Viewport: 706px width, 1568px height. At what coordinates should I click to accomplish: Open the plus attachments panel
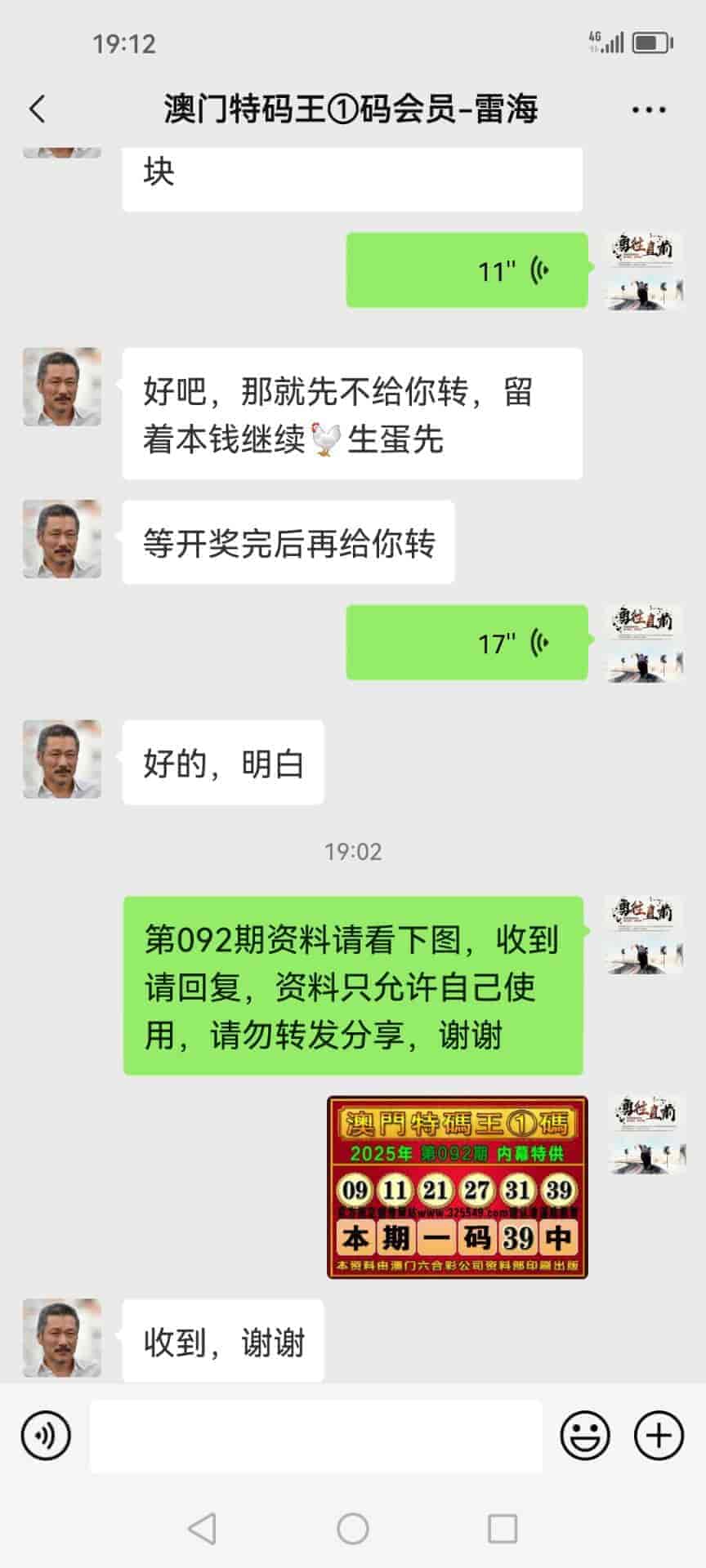click(x=659, y=1435)
